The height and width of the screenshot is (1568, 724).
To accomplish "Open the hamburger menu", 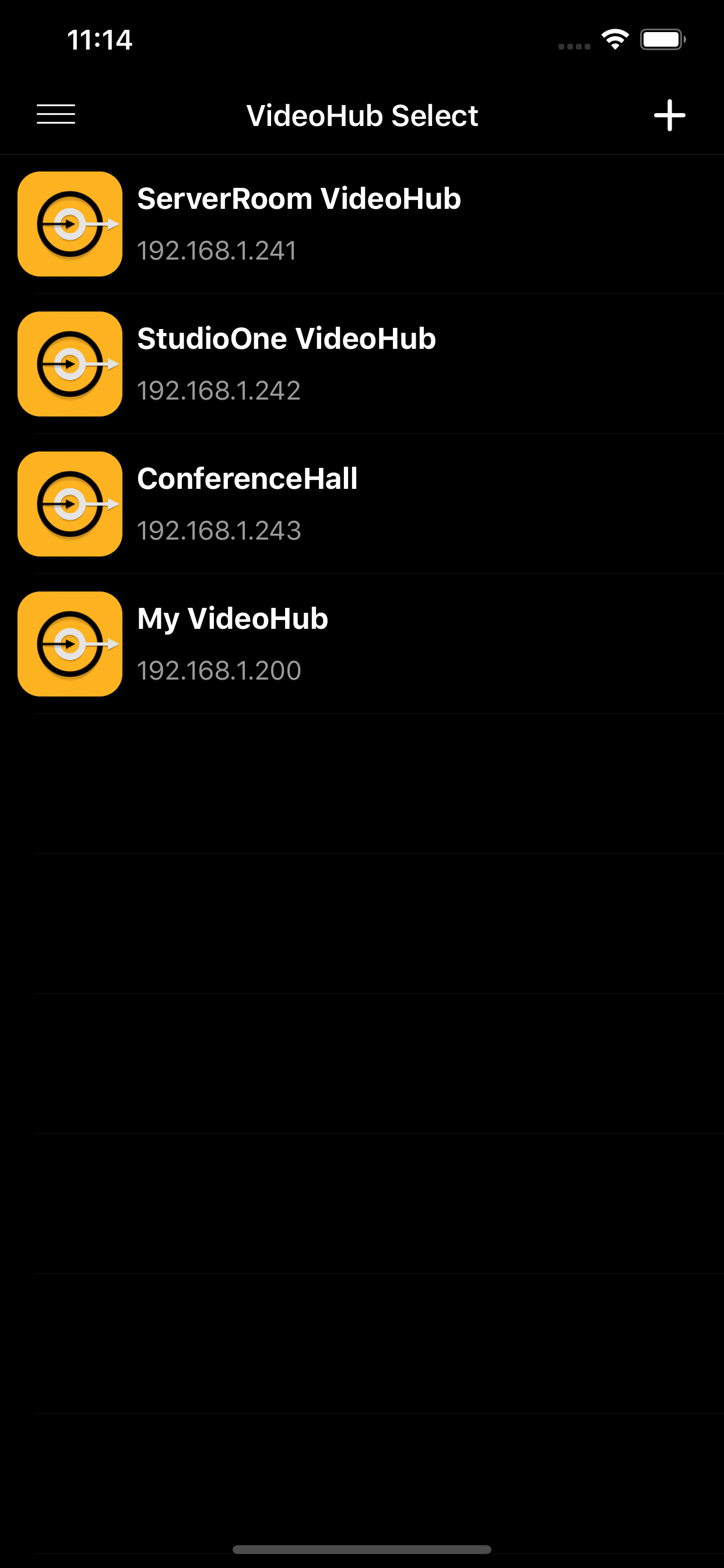I will tap(56, 114).
